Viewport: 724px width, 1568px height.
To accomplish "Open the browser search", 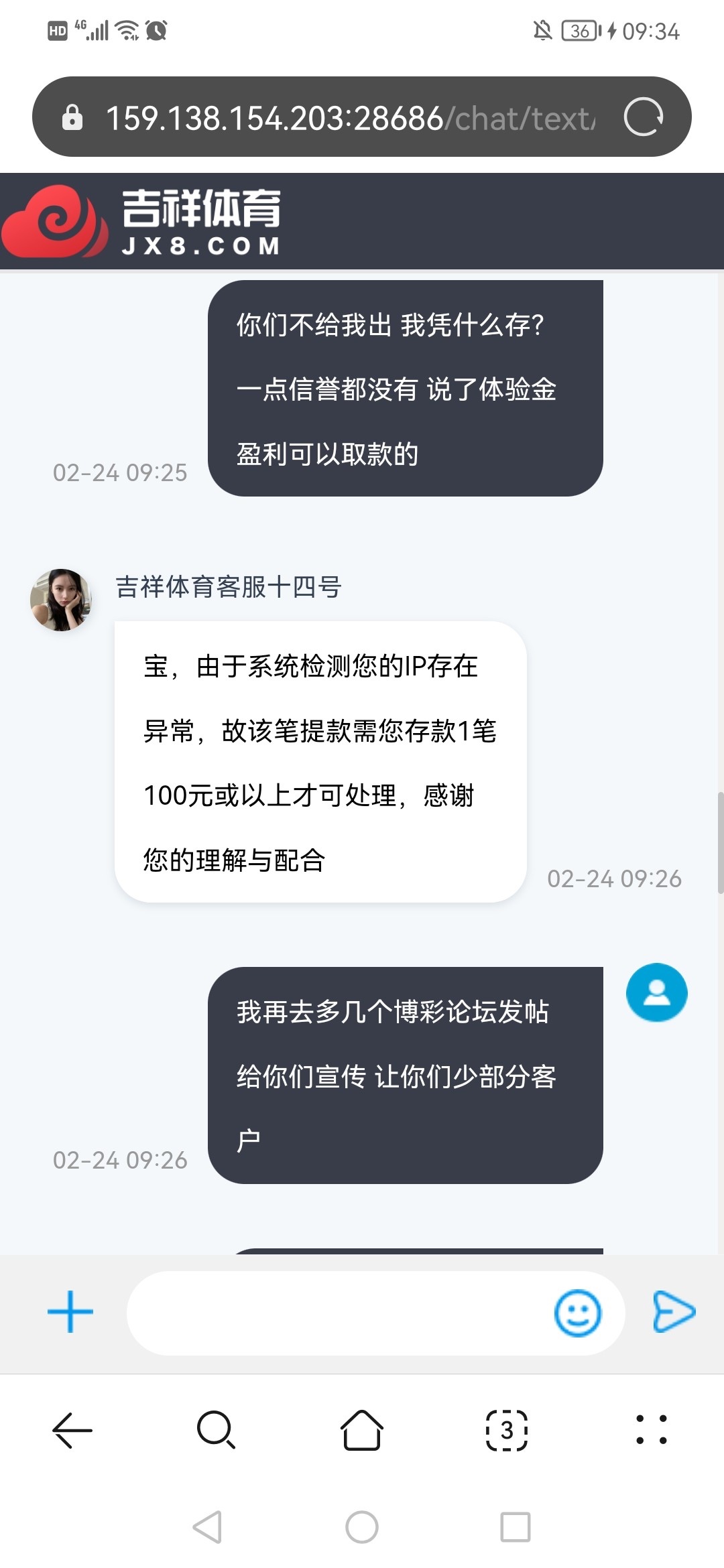I will [216, 1431].
